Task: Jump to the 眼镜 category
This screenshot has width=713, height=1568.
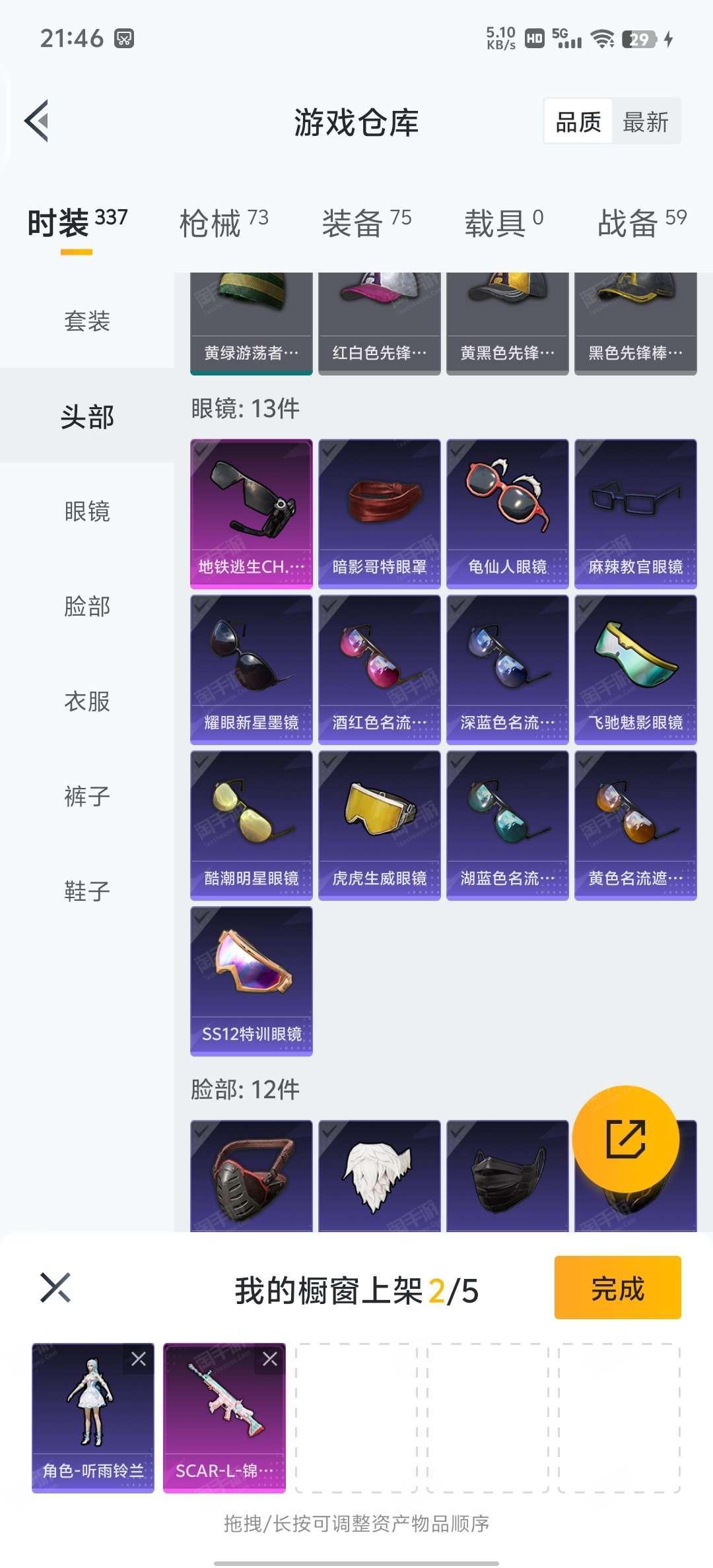Action: click(x=87, y=511)
